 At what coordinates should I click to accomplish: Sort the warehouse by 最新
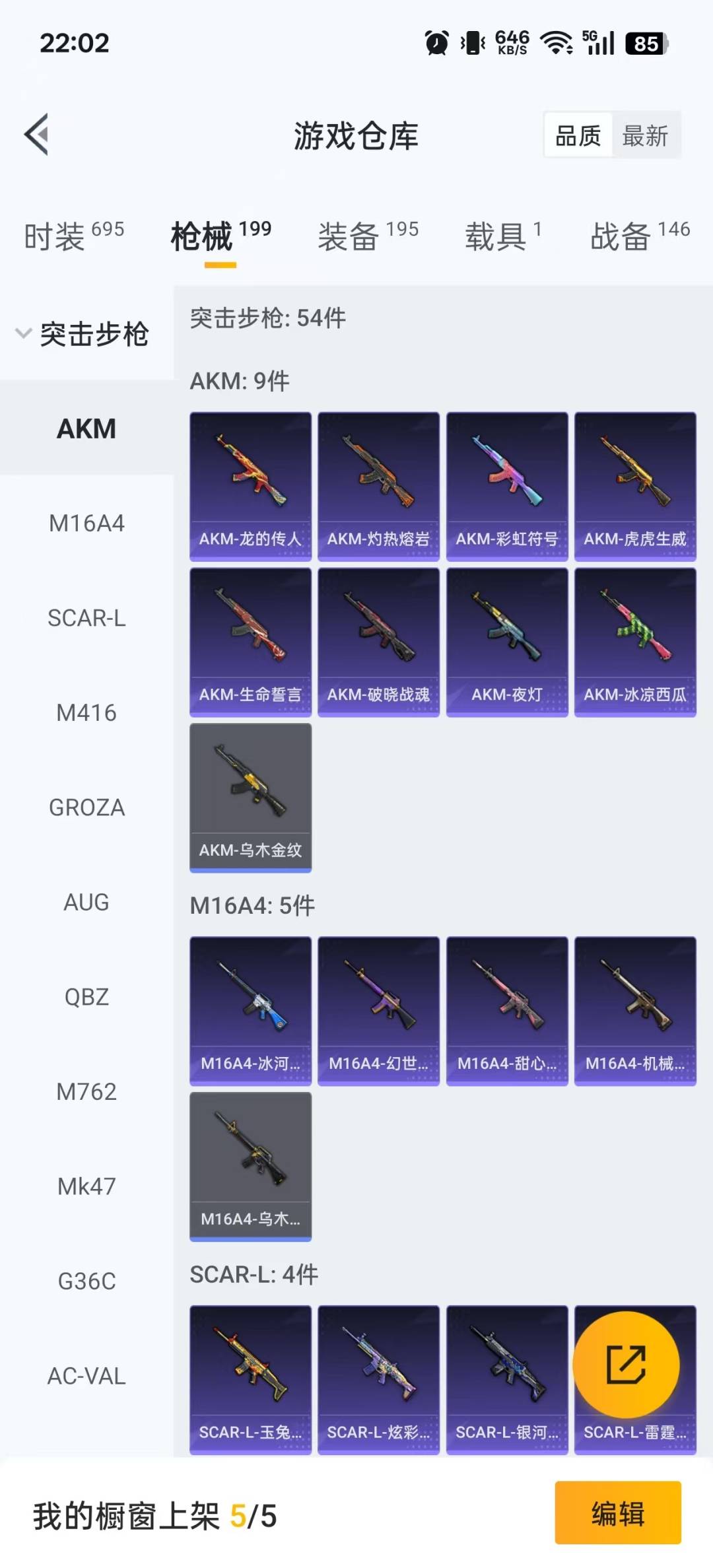click(645, 136)
